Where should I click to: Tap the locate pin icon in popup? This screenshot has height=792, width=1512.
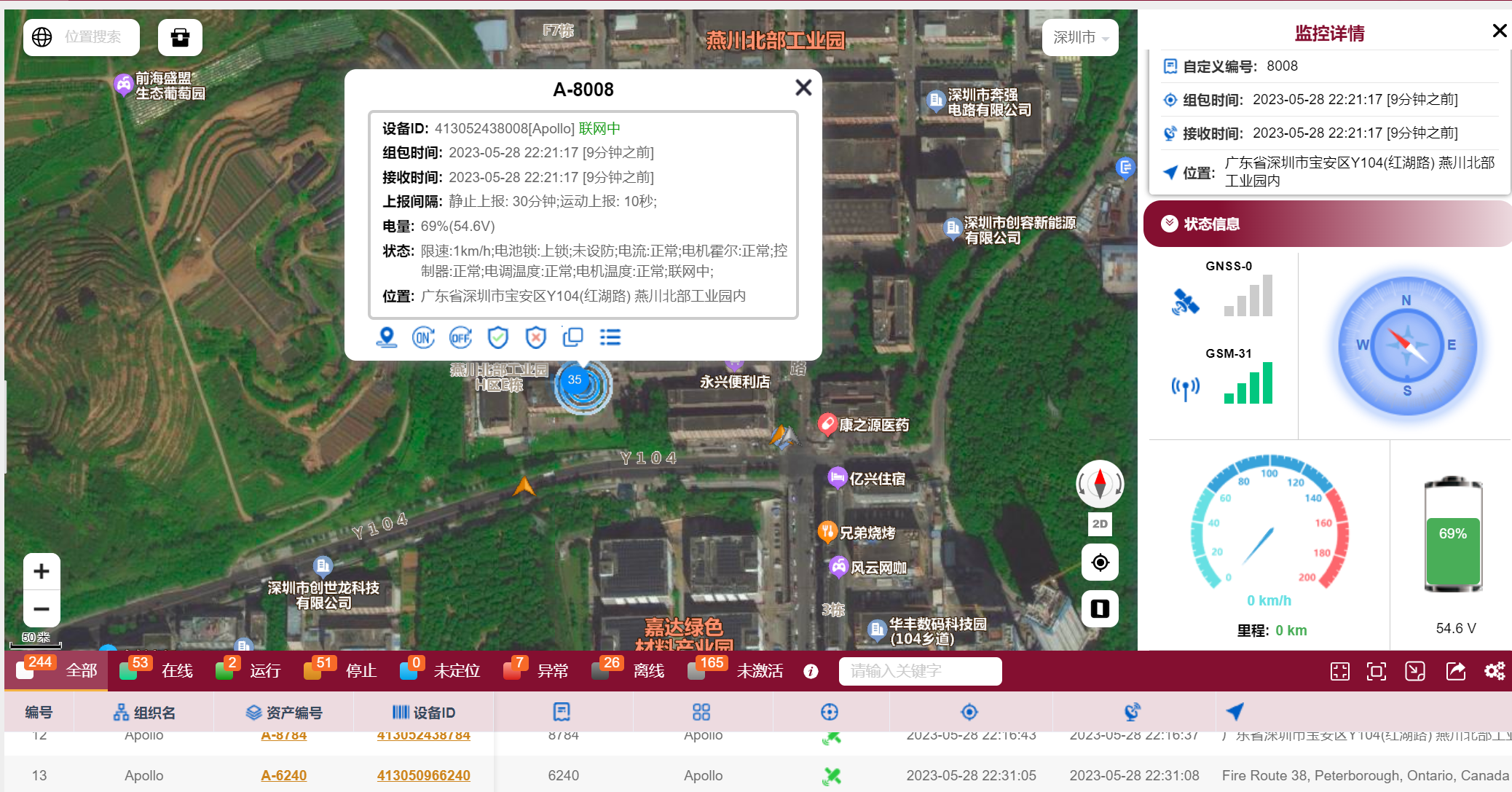(x=386, y=337)
